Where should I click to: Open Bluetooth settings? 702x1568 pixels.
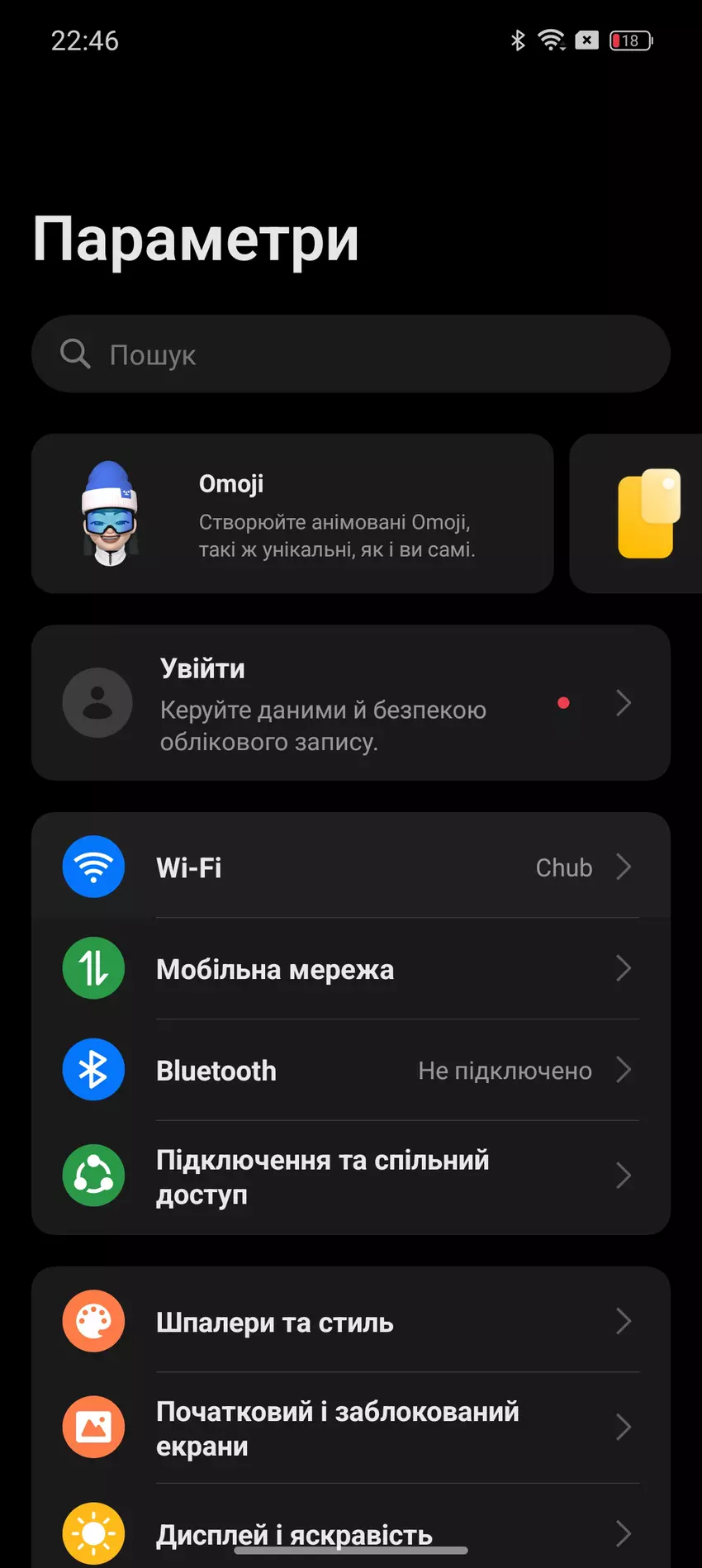350,1071
